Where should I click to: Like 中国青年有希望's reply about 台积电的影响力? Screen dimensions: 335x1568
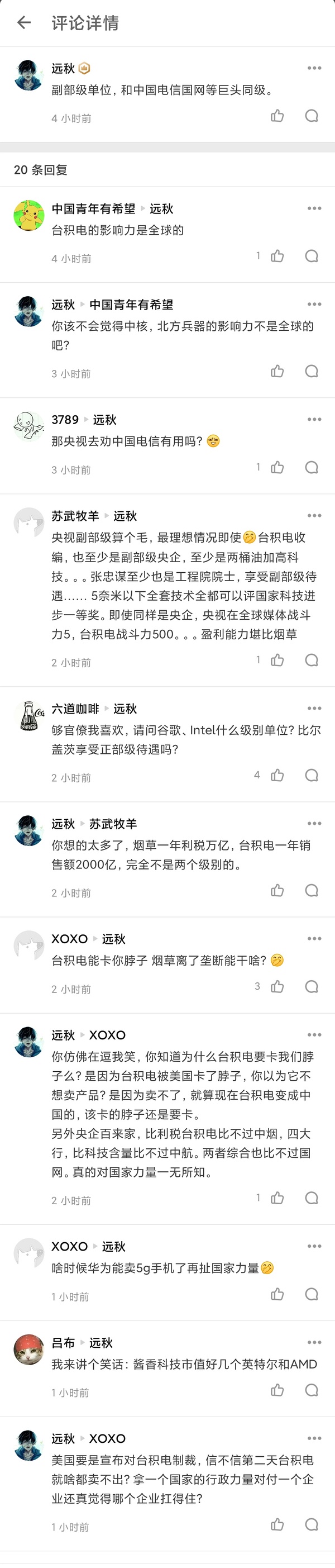click(x=277, y=256)
